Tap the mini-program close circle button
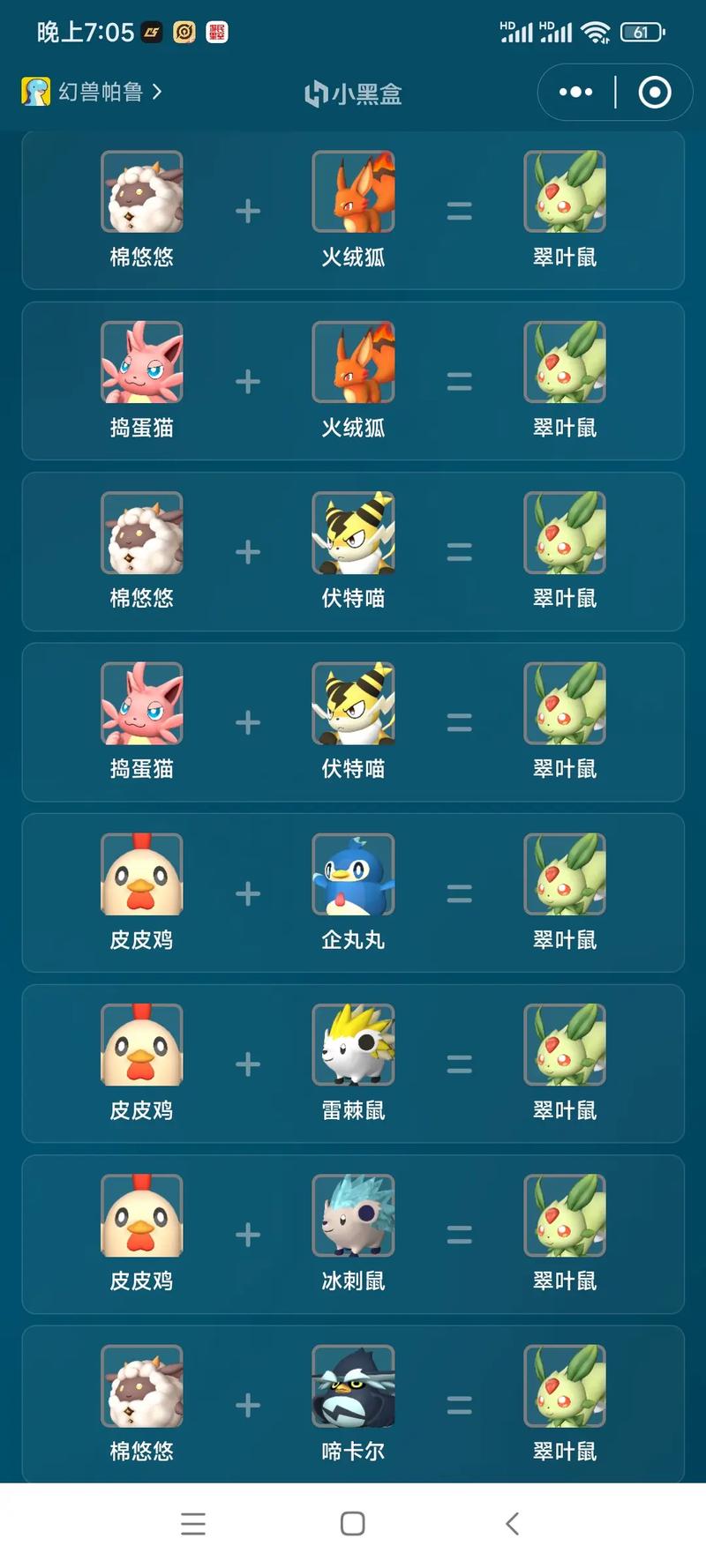706x1568 pixels. pyautogui.click(x=653, y=92)
